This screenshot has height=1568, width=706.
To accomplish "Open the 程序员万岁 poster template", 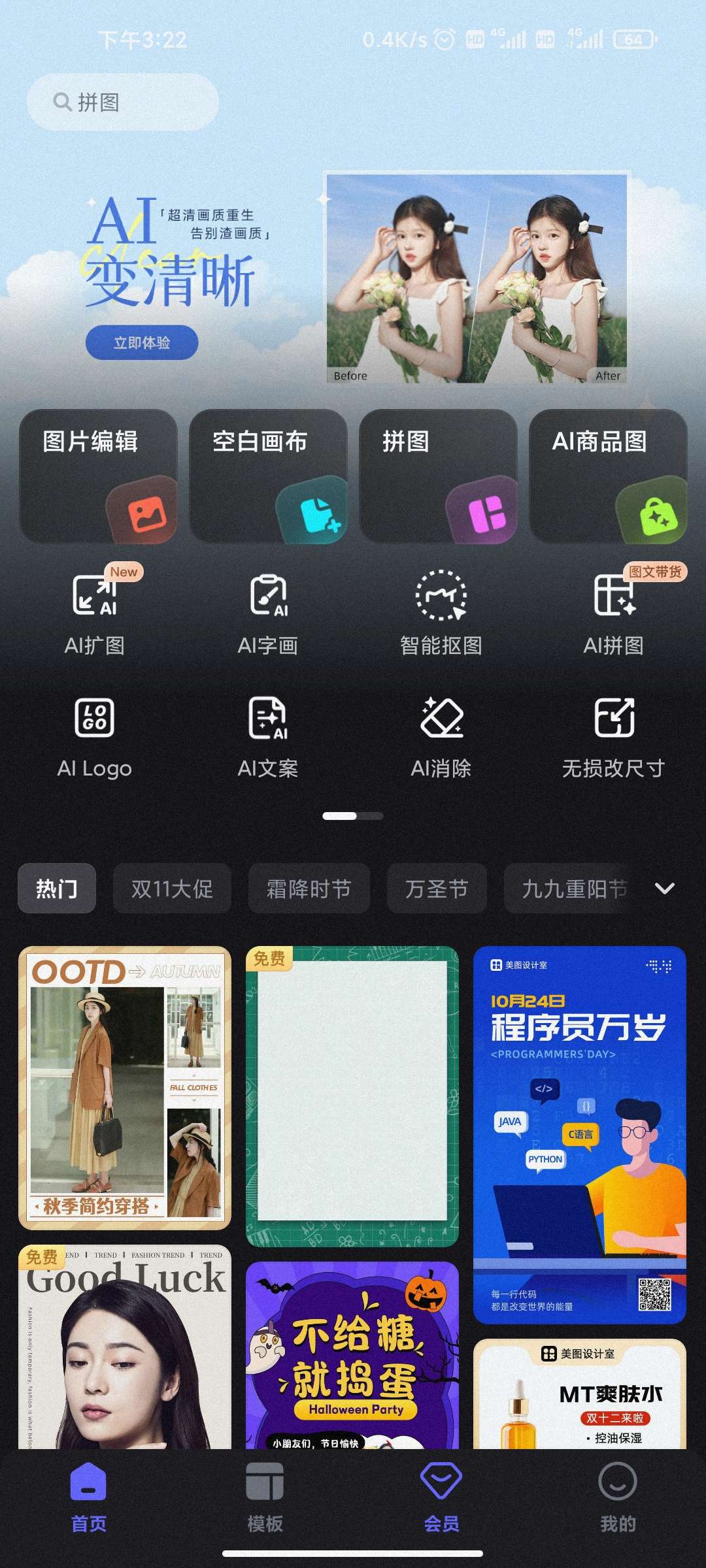I will tap(579, 1135).
